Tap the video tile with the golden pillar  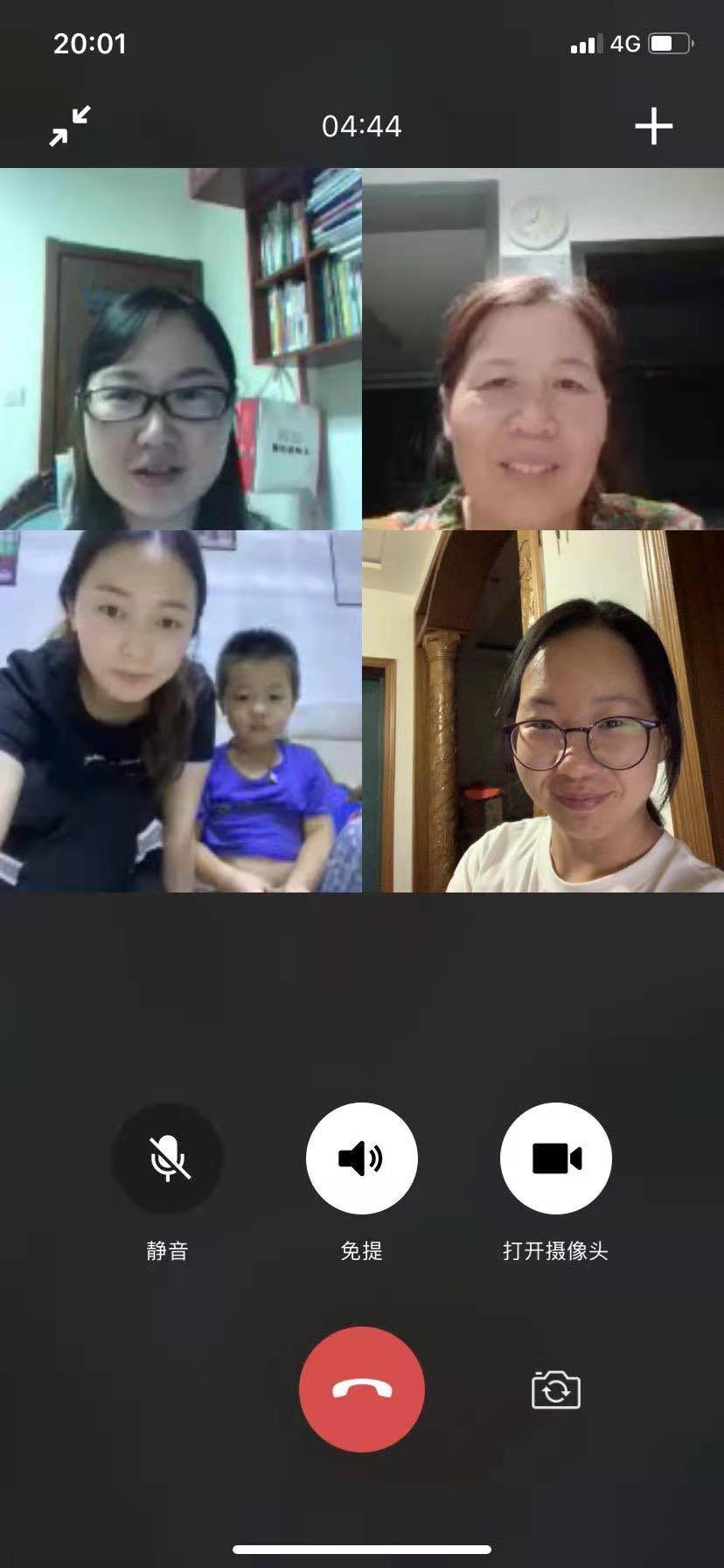click(x=543, y=711)
